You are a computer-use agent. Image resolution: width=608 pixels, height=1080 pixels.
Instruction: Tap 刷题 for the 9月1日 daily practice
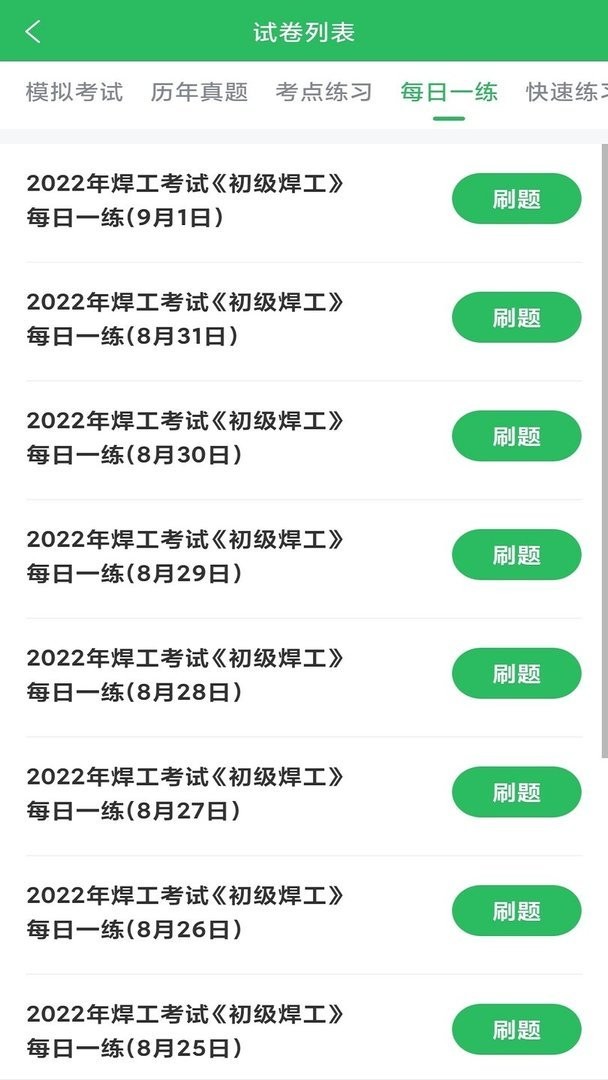(x=516, y=199)
